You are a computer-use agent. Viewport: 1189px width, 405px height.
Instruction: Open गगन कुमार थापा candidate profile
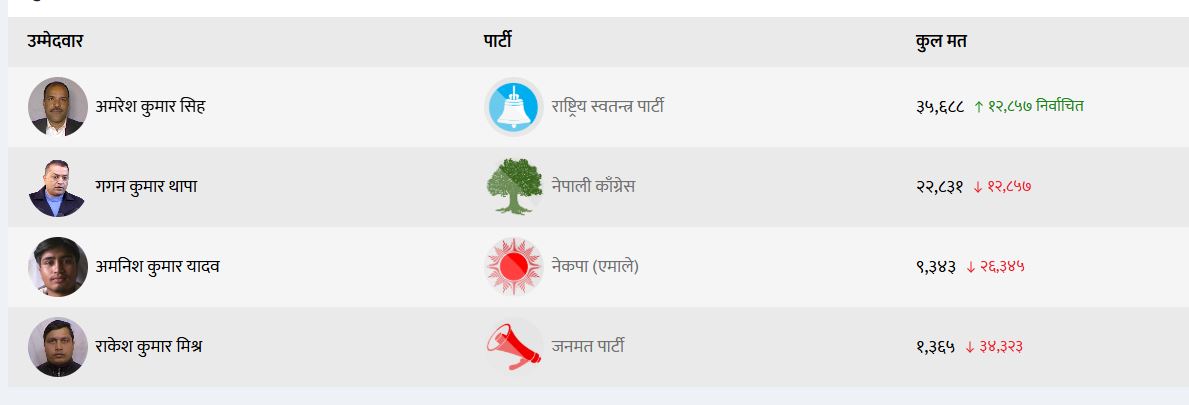(146, 186)
